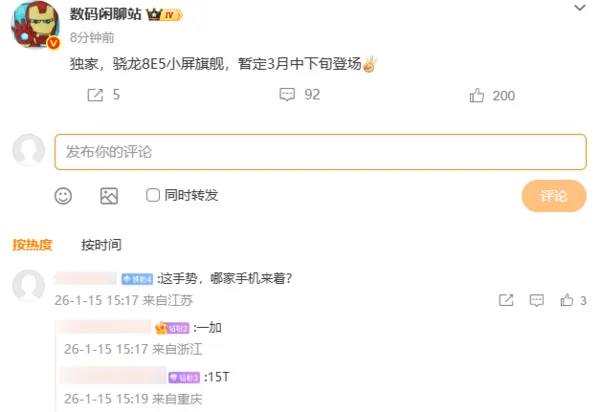This screenshot has height=412, width=600.
Task: Focus the 发布你的评论 comment field
Action: (x=320, y=152)
